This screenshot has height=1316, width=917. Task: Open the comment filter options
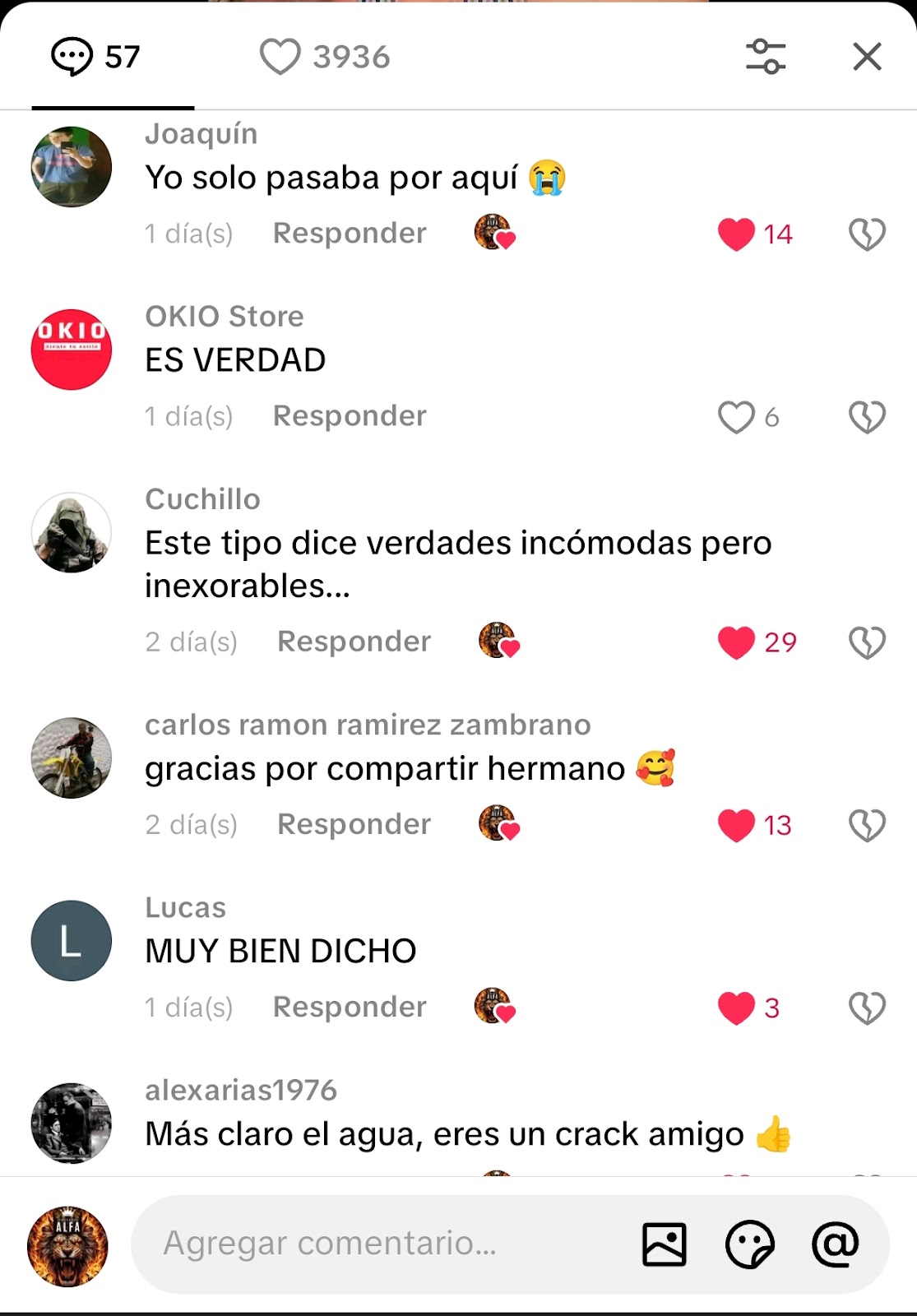[766, 57]
